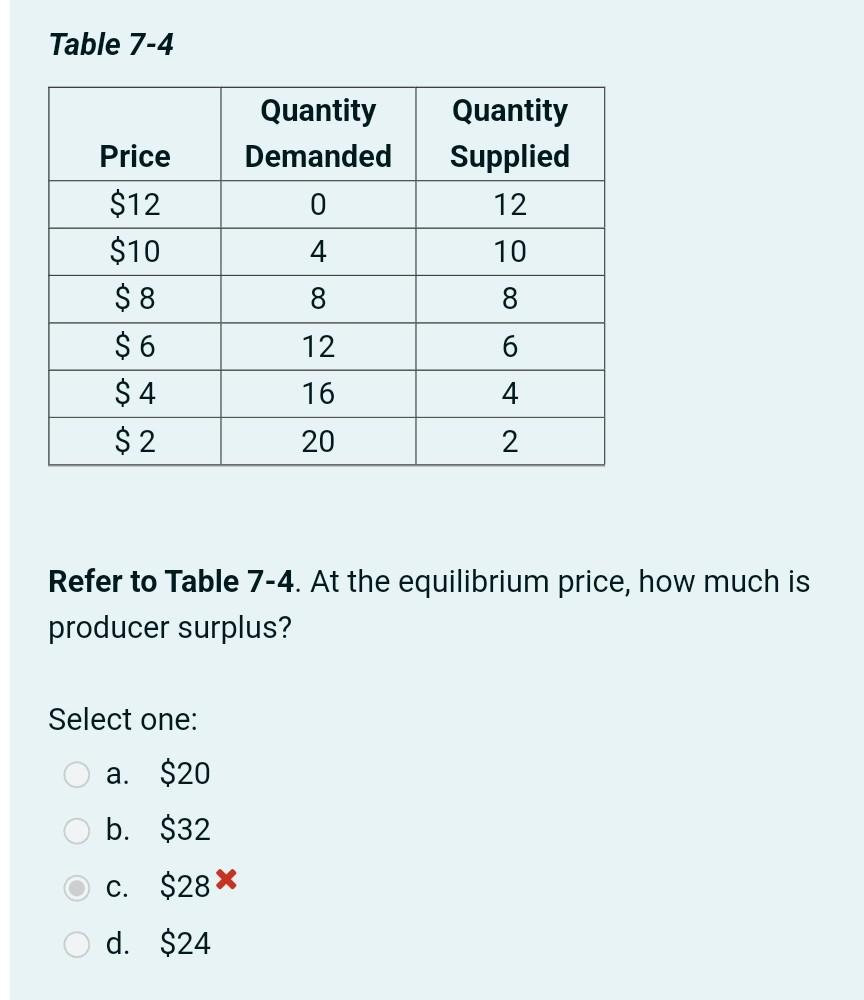
Task: Click the Quantity Demanded column header
Action: (317, 133)
